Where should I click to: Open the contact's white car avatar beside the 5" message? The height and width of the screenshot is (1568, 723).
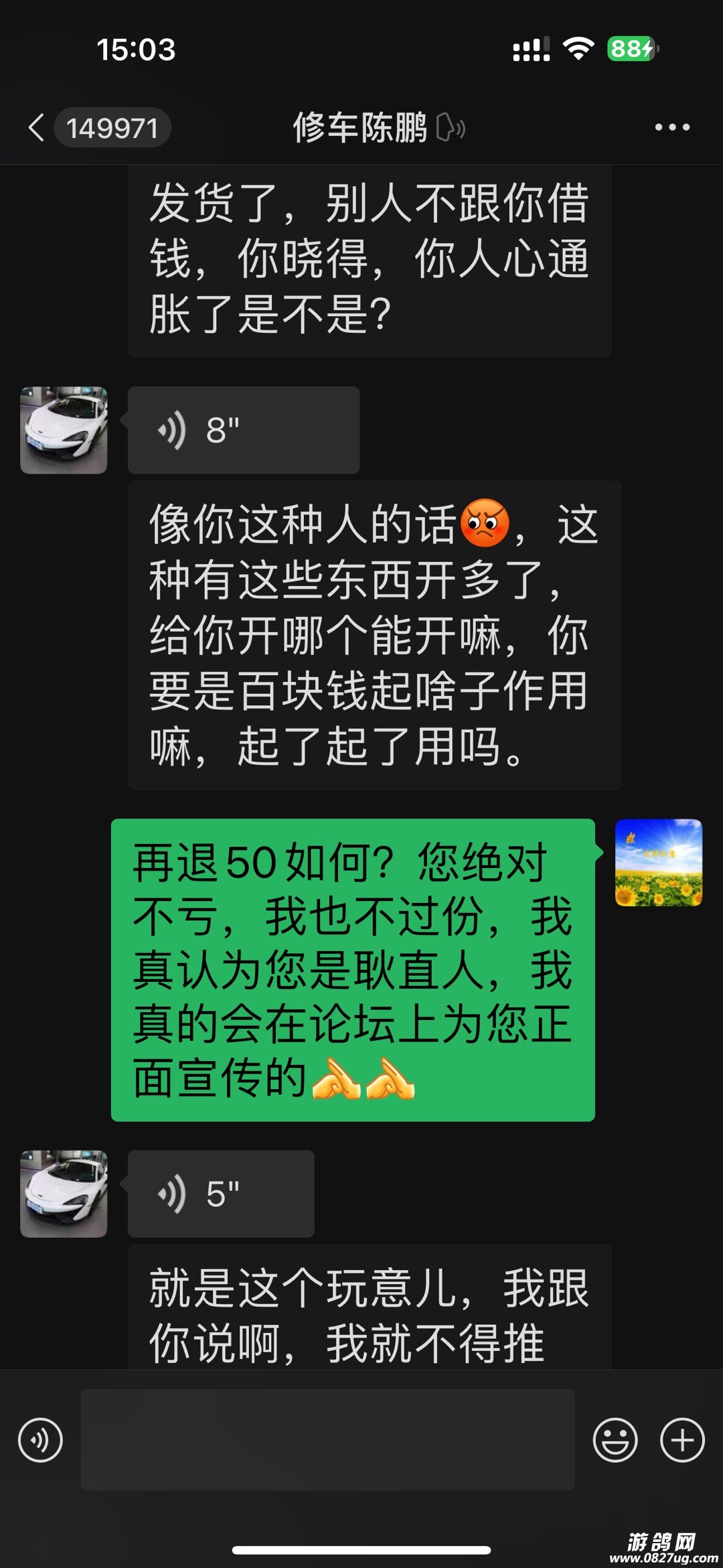click(x=64, y=1194)
